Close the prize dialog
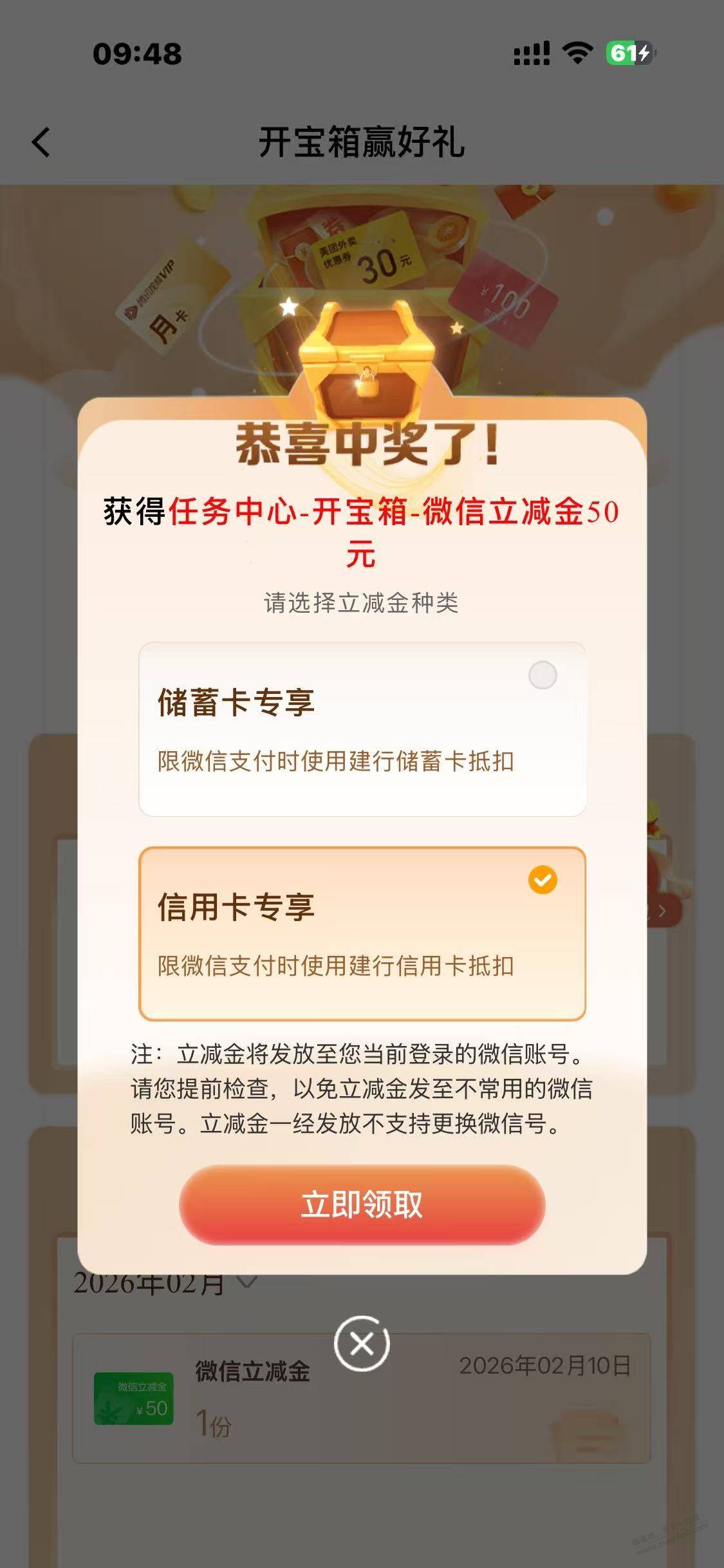724x1568 pixels. tap(362, 1343)
